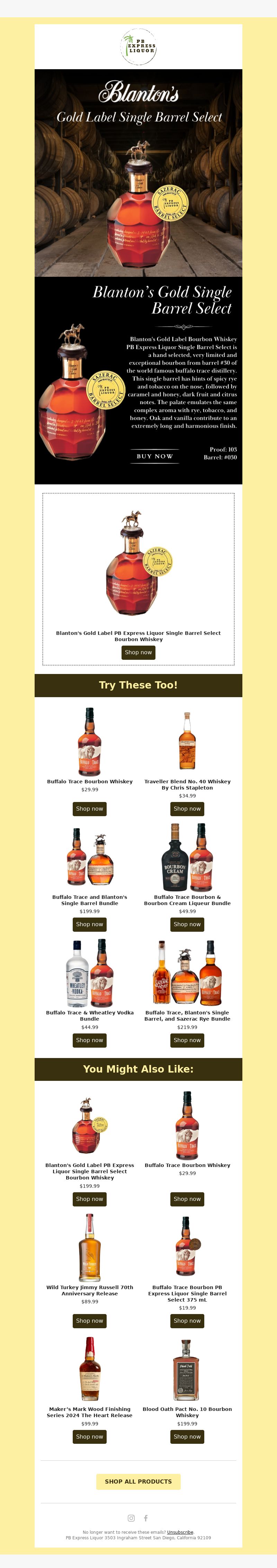Shop the Buffalo Trace & Wheatley Vodka Bundle

[x=89, y=1040]
